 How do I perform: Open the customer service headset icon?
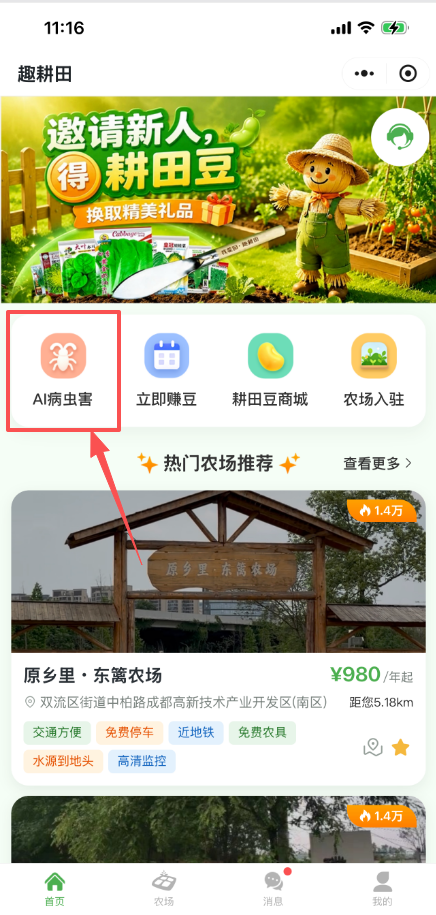click(400, 137)
